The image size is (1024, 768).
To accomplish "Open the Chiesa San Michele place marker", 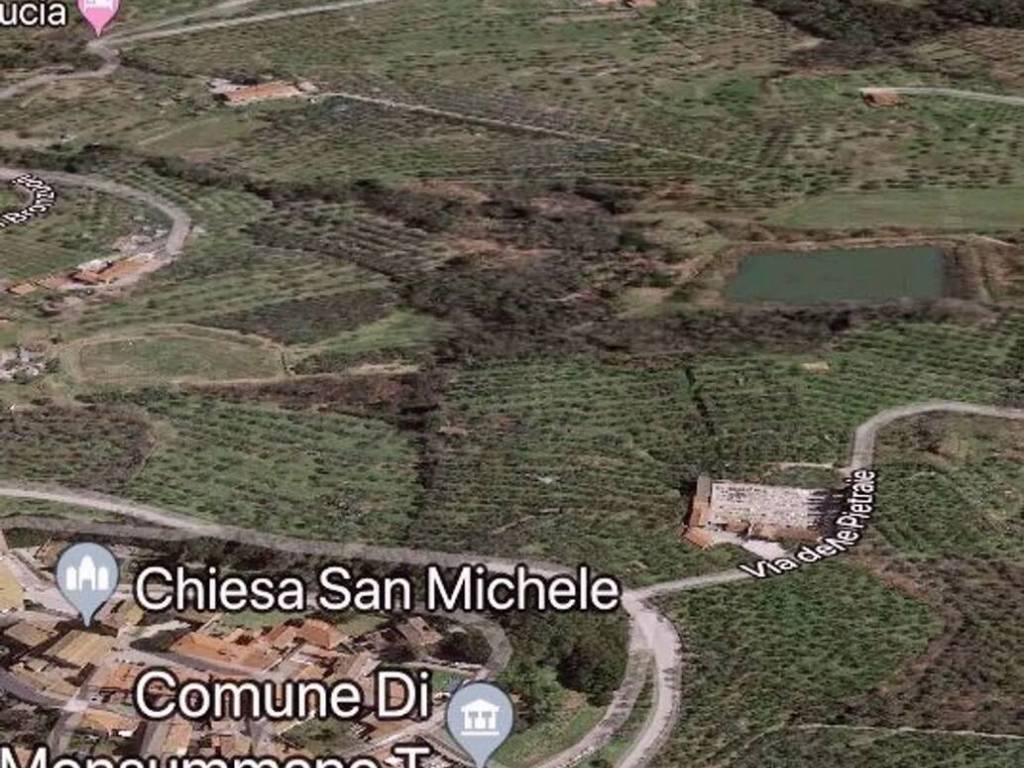I will coord(87,576).
